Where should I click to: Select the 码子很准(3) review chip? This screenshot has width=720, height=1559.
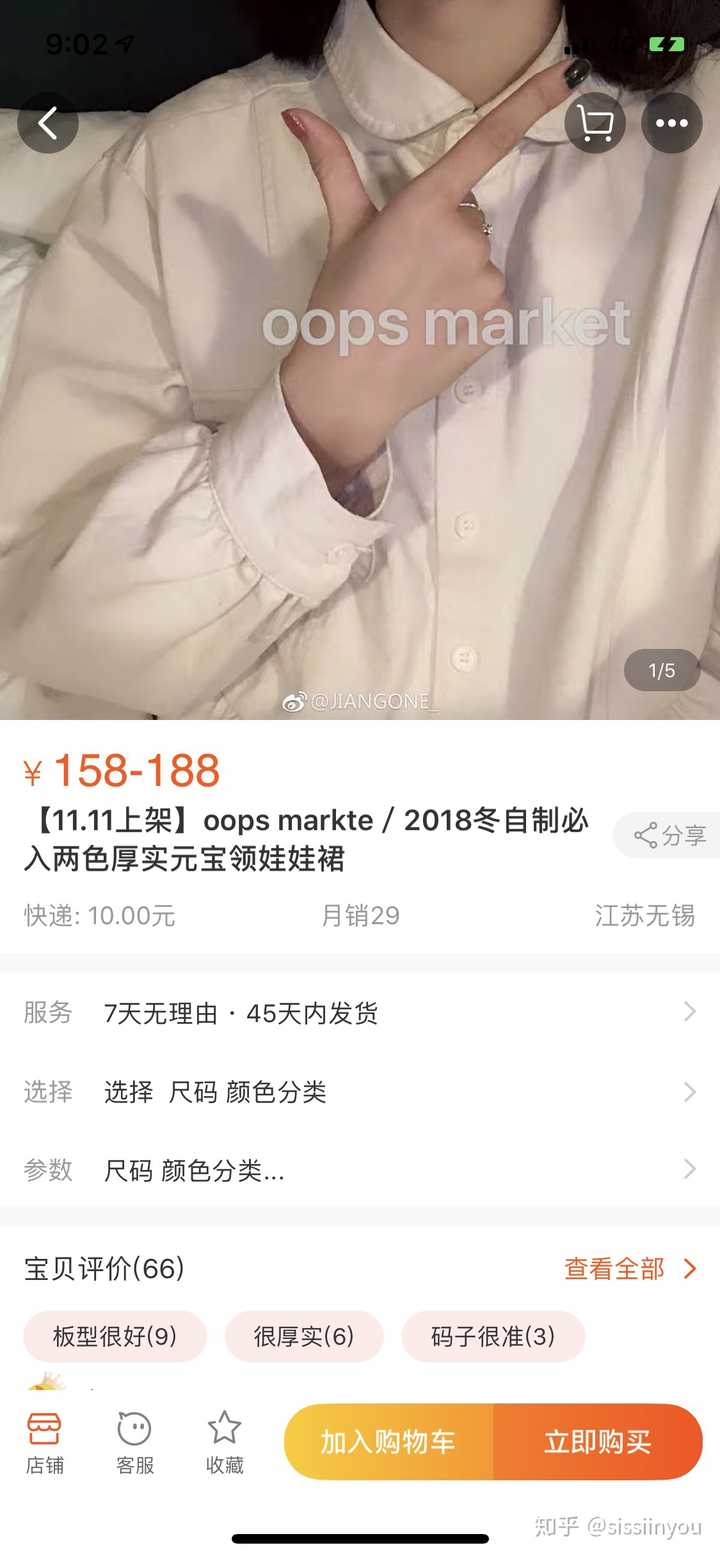coord(493,1337)
